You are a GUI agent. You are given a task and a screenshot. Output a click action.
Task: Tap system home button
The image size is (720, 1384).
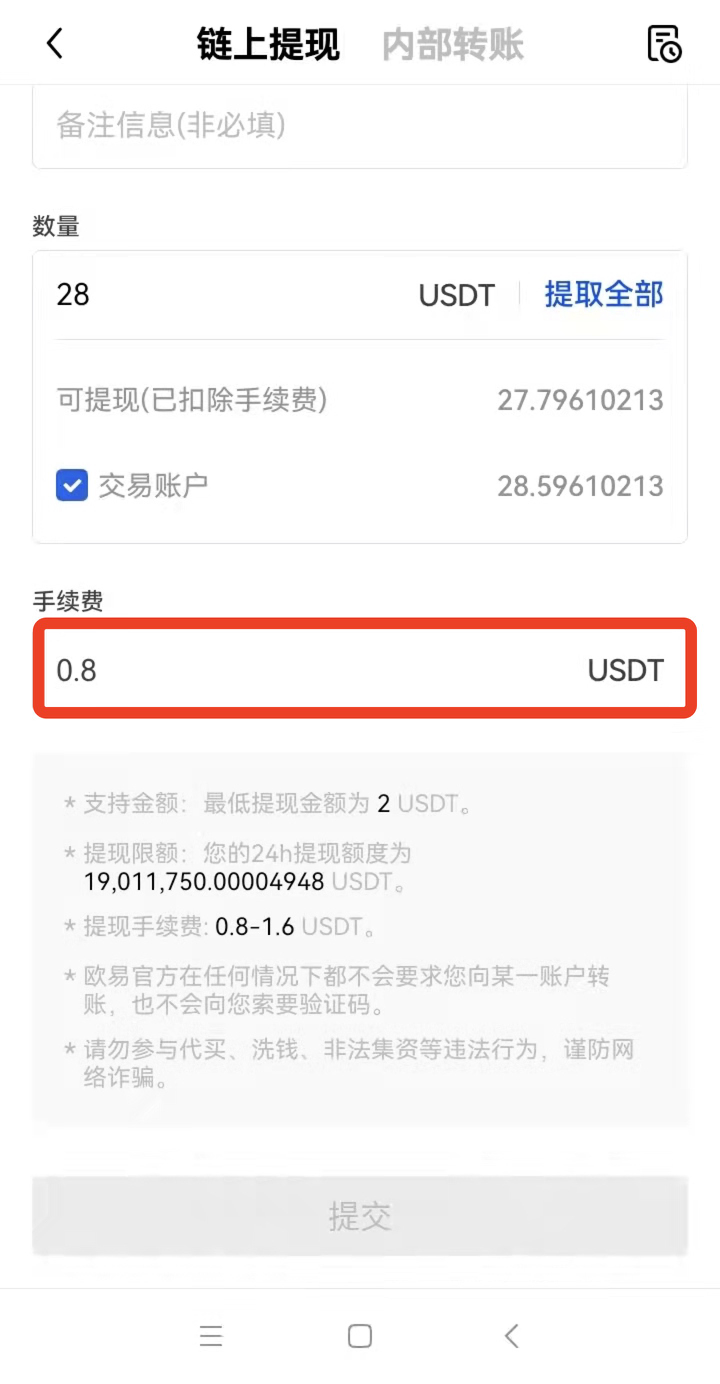360,1336
